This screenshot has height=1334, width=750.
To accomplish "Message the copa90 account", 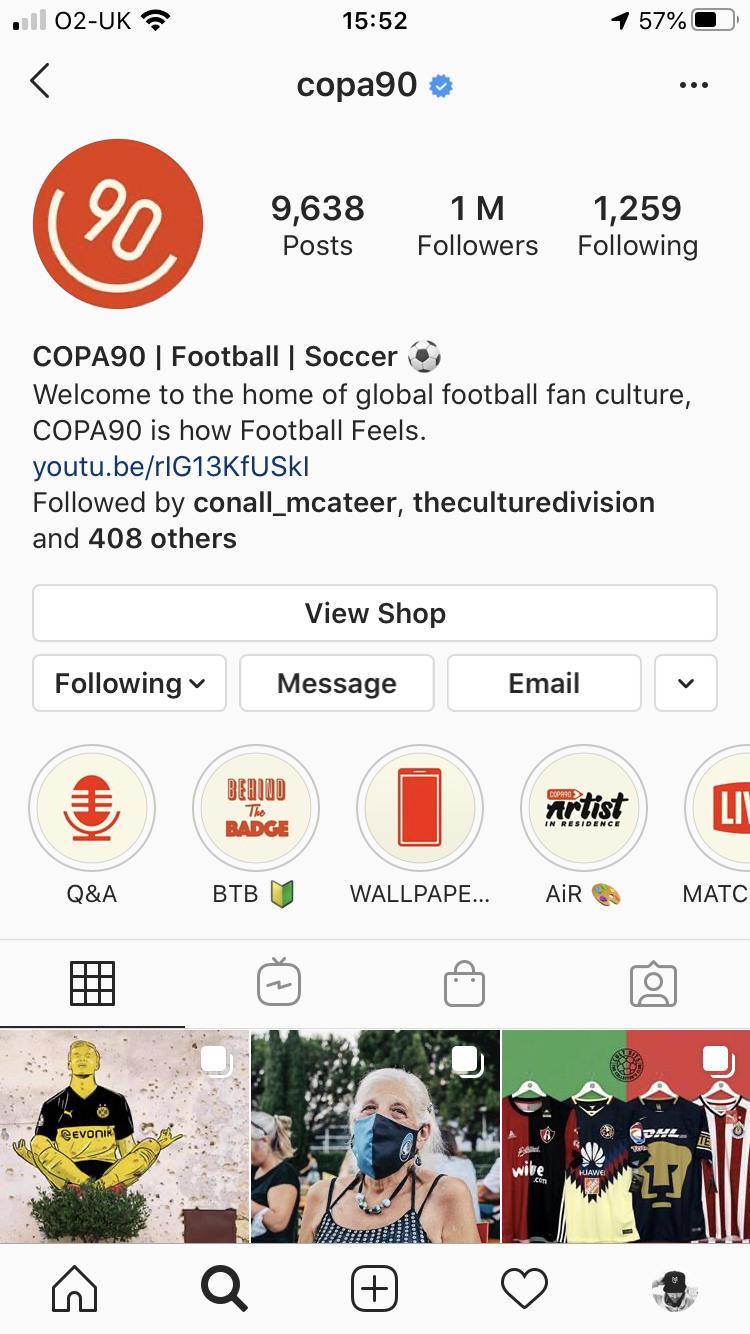I will tap(337, 683).
